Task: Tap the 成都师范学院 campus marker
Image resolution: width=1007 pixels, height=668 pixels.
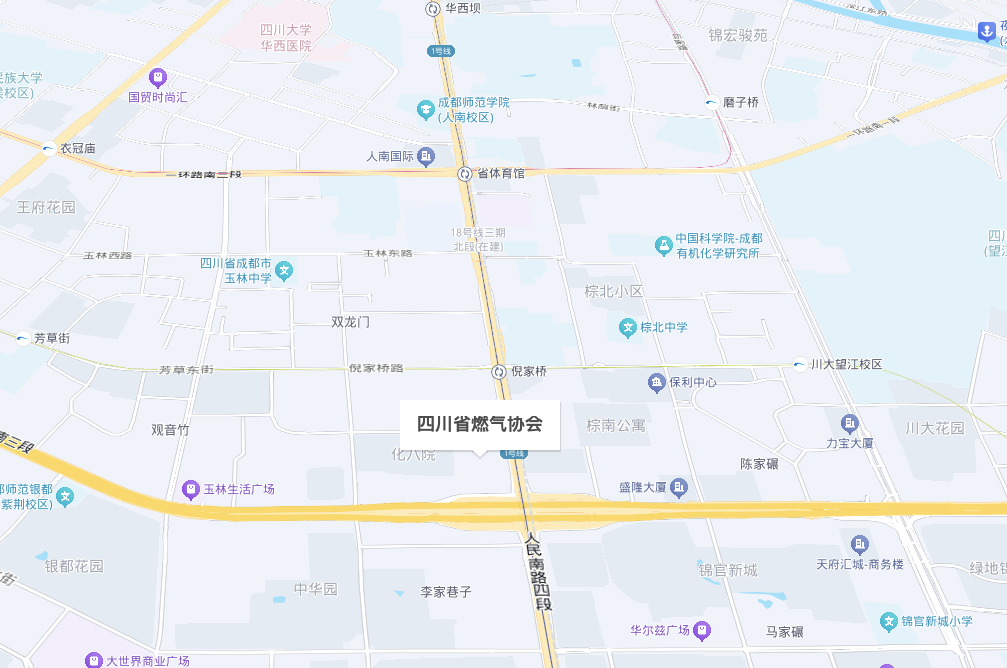Action: tap(425, 106)
